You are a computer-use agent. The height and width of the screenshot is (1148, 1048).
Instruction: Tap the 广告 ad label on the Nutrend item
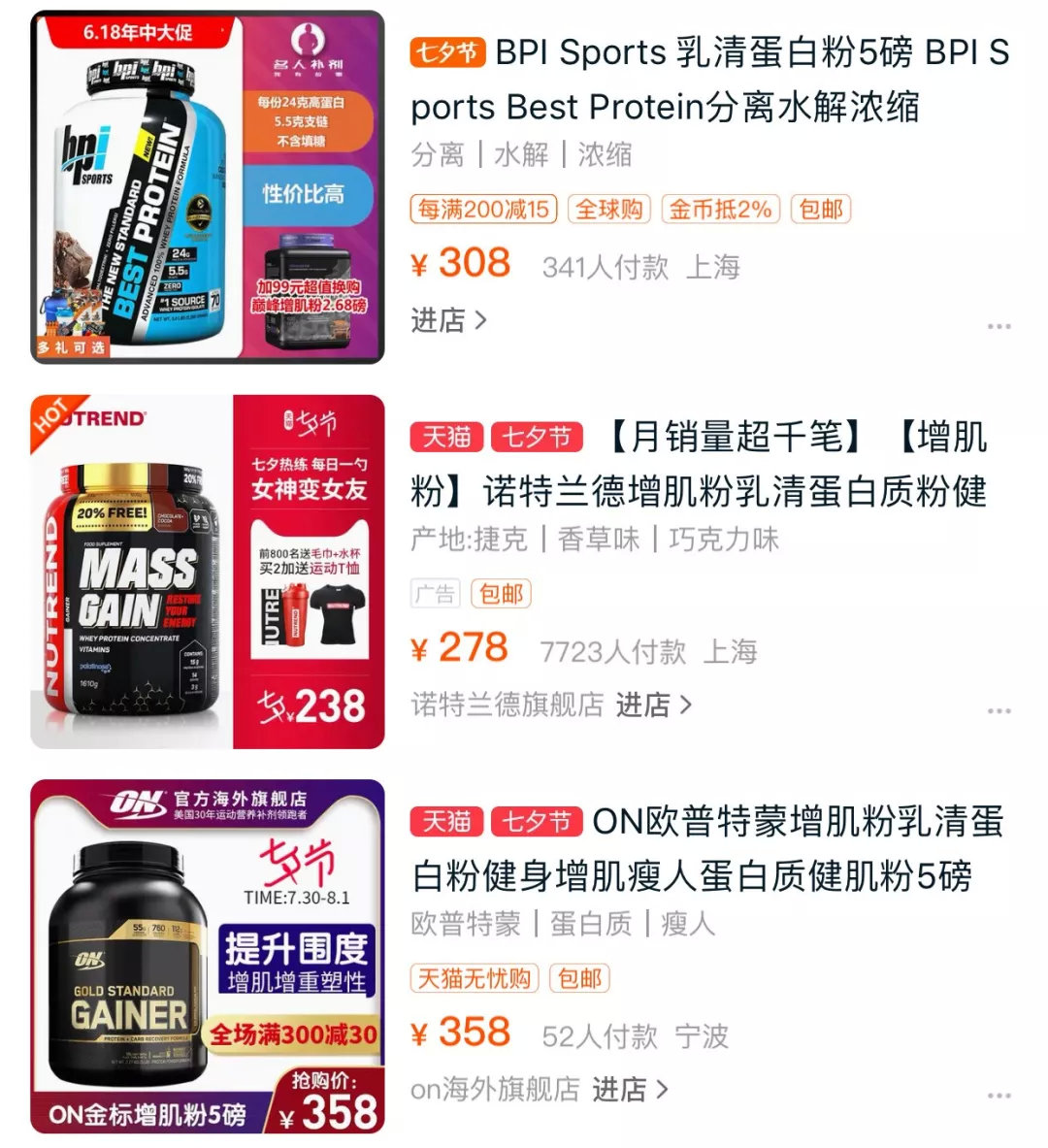pos(436,593)
